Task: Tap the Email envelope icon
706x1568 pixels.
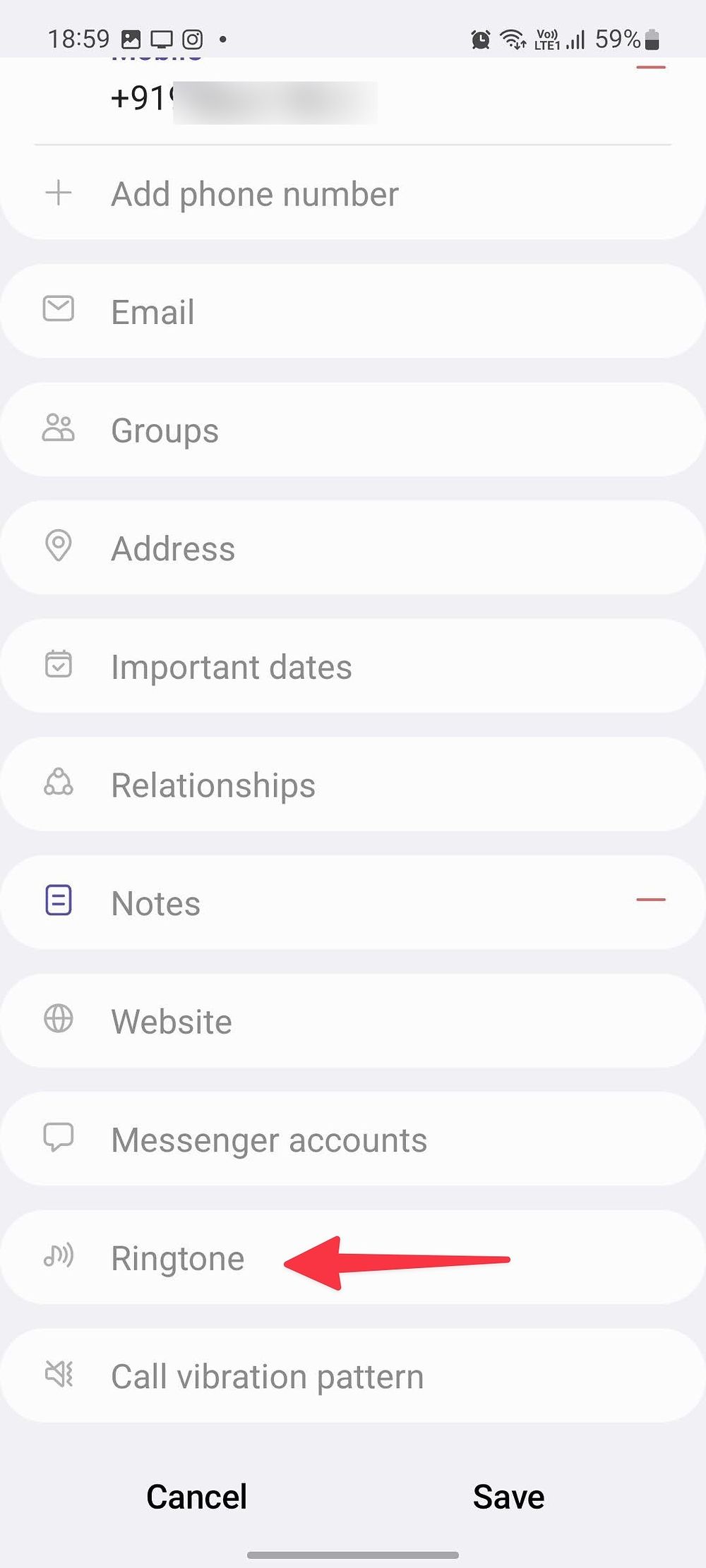Action: coord(59,310)
